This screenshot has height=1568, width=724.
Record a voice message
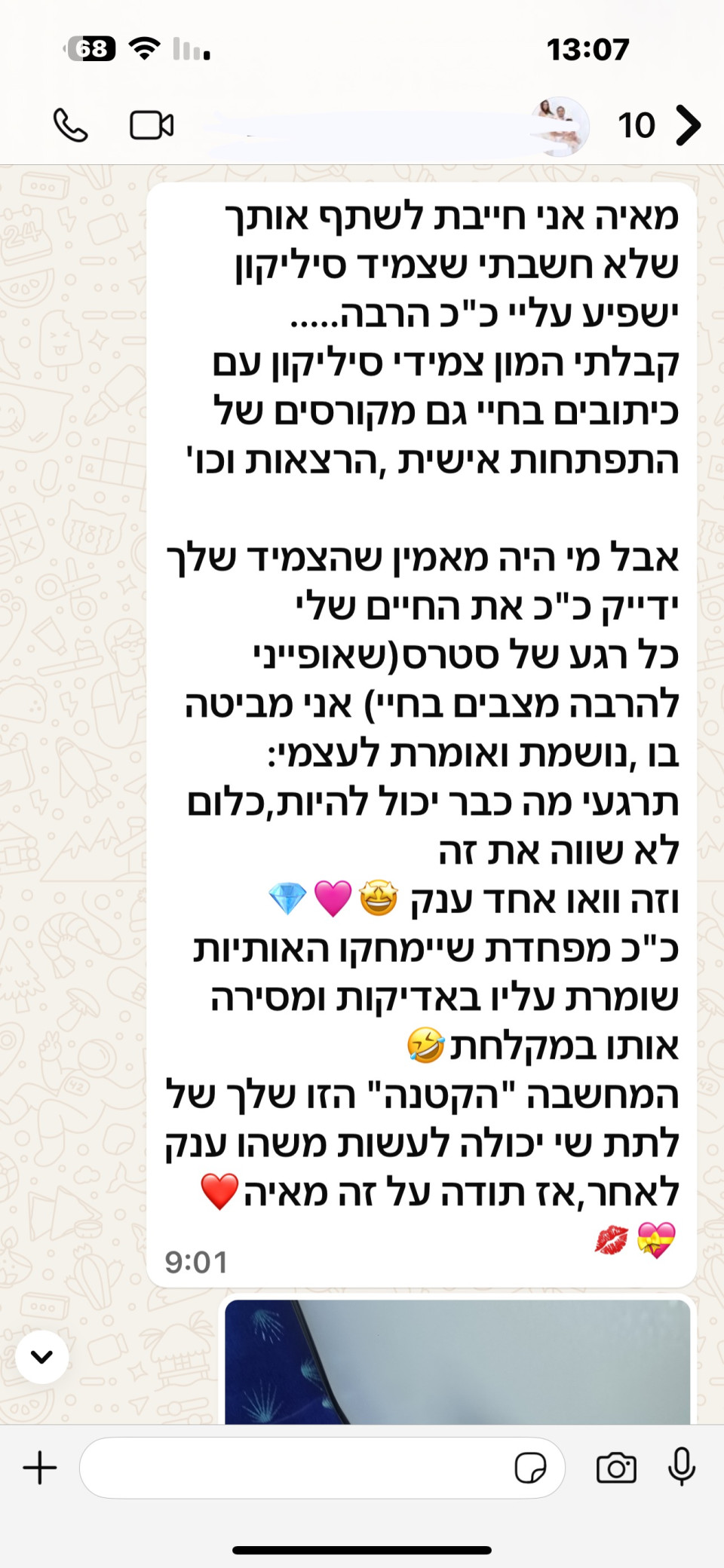[681, 1466]
